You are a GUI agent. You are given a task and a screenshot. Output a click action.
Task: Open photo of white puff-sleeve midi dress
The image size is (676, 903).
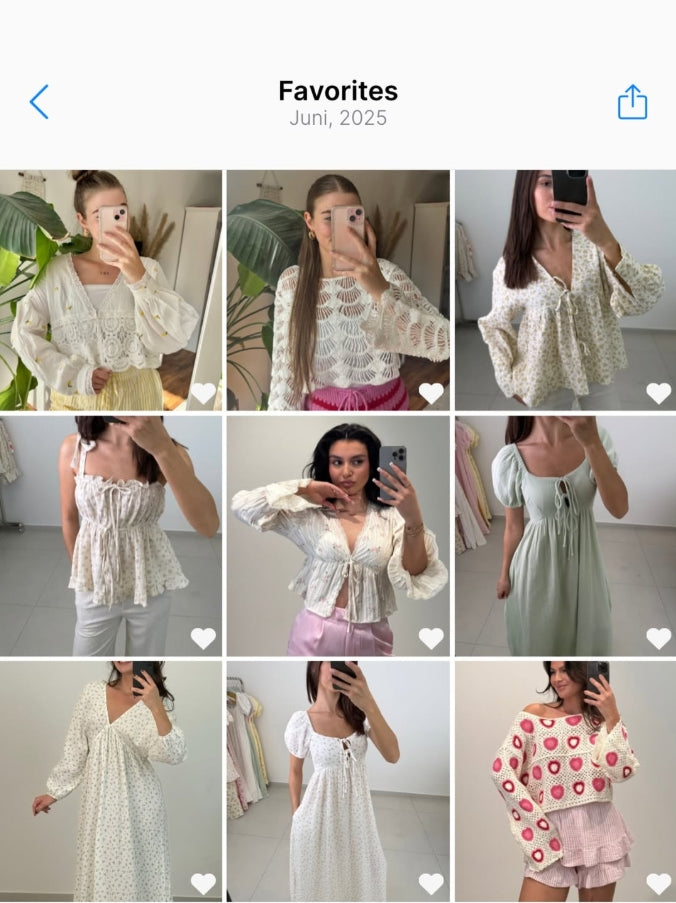[x=338, y=780]
